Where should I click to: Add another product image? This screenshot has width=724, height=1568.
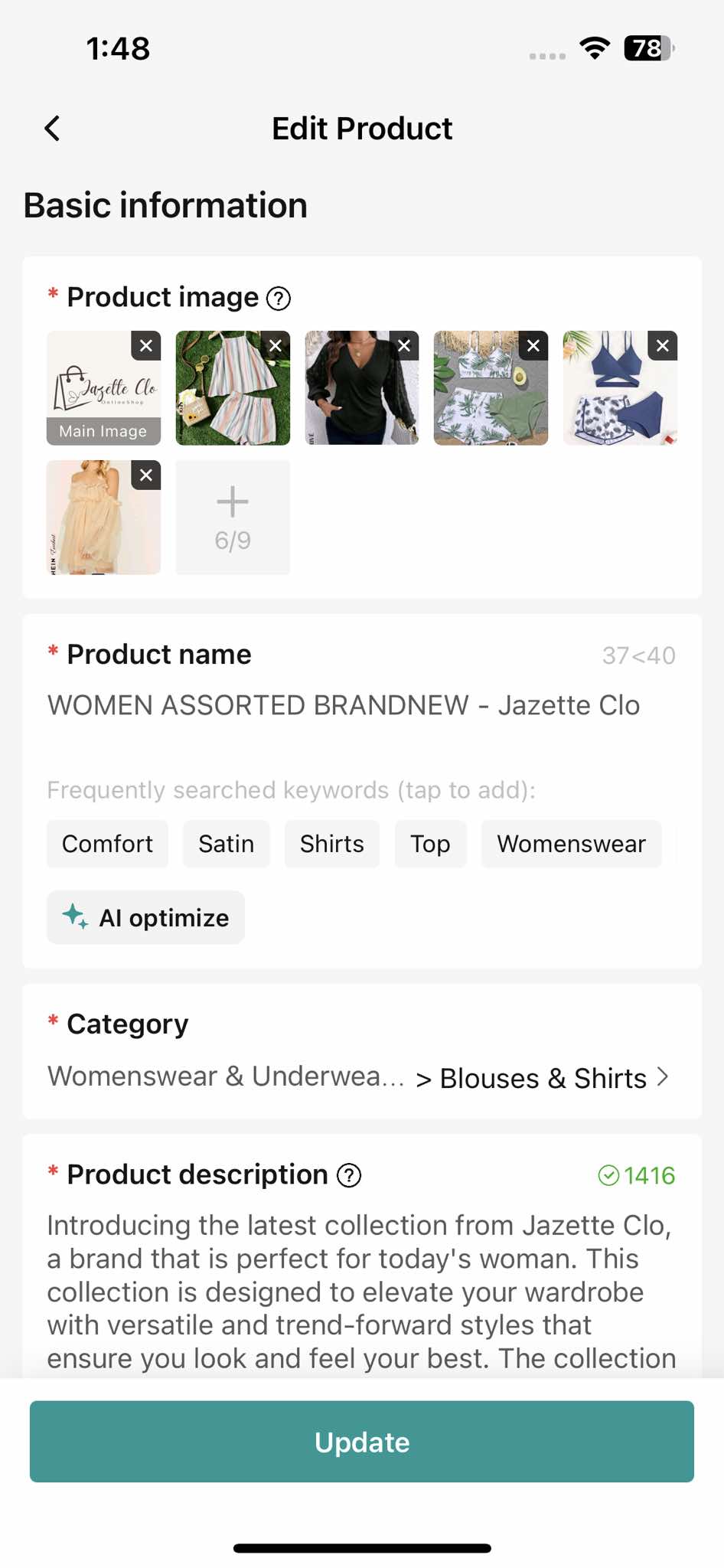(x=233, y=518)
